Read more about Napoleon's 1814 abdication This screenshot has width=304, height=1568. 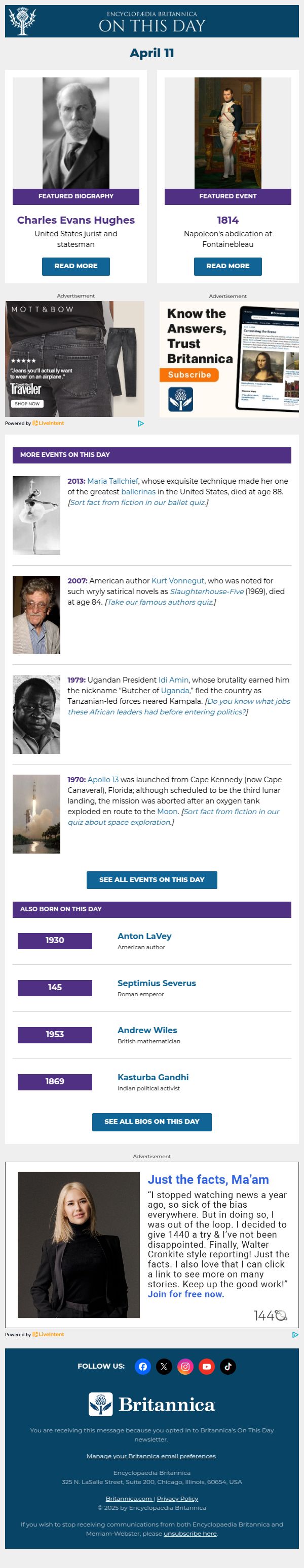click(228, 266)
